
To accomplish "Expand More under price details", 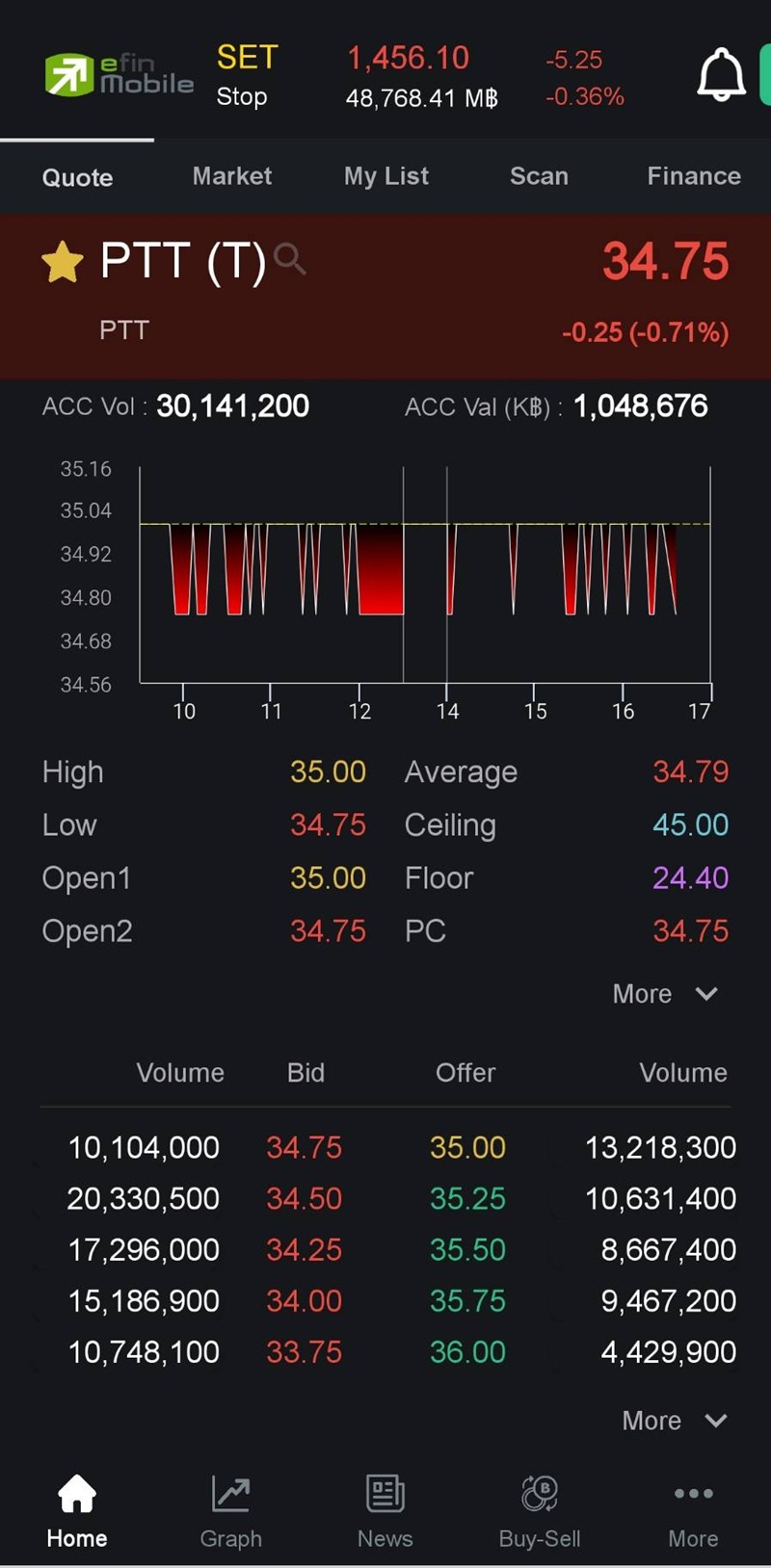I will tap(665, 994).
